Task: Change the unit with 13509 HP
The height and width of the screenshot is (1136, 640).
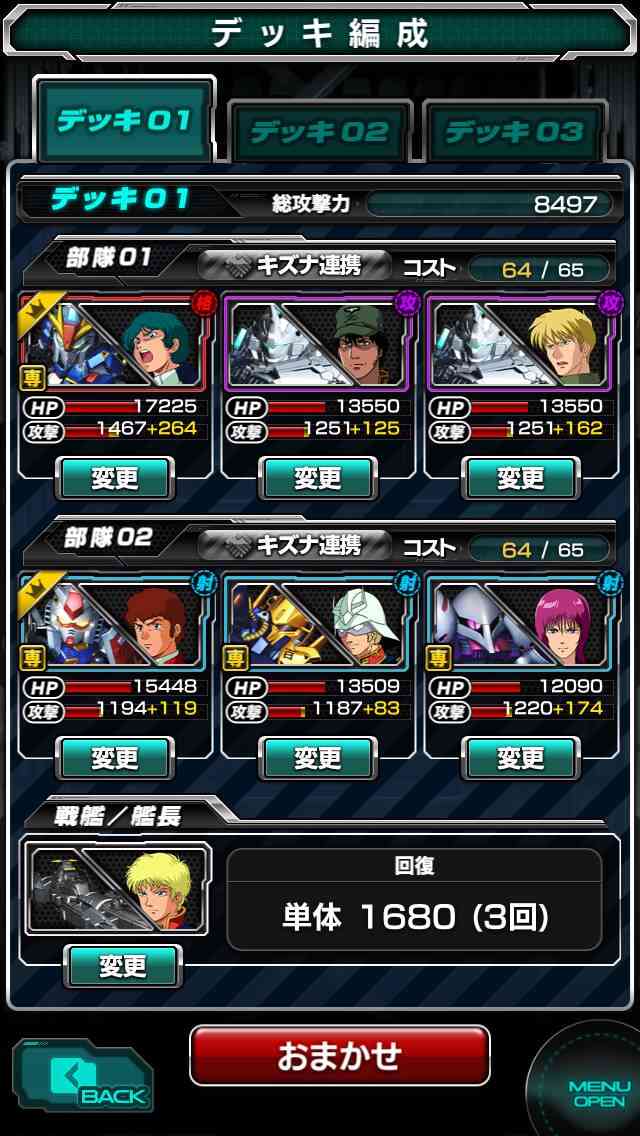Action: (318, 758)
